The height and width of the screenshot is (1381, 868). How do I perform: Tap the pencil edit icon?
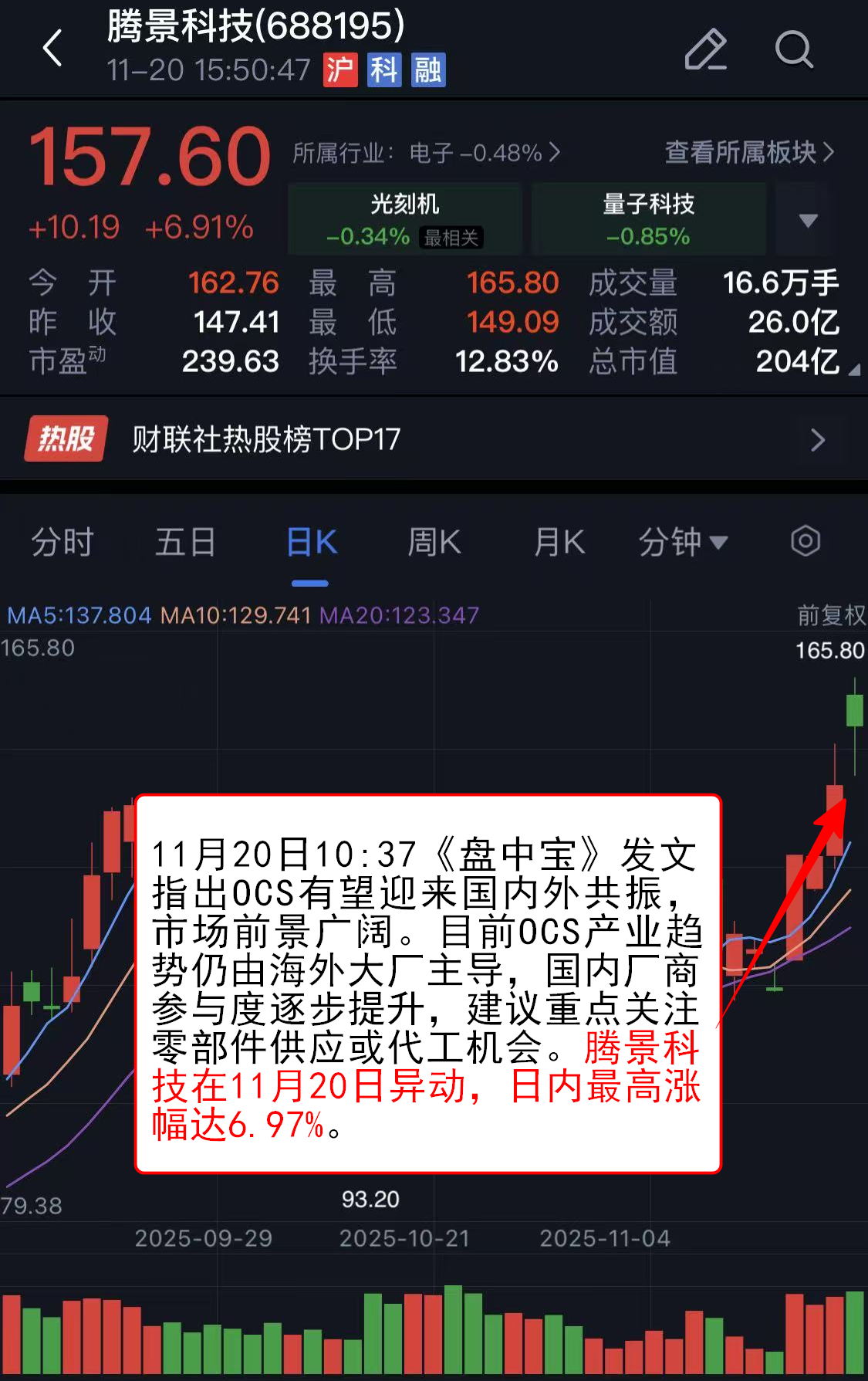click(x=705, y=50)
